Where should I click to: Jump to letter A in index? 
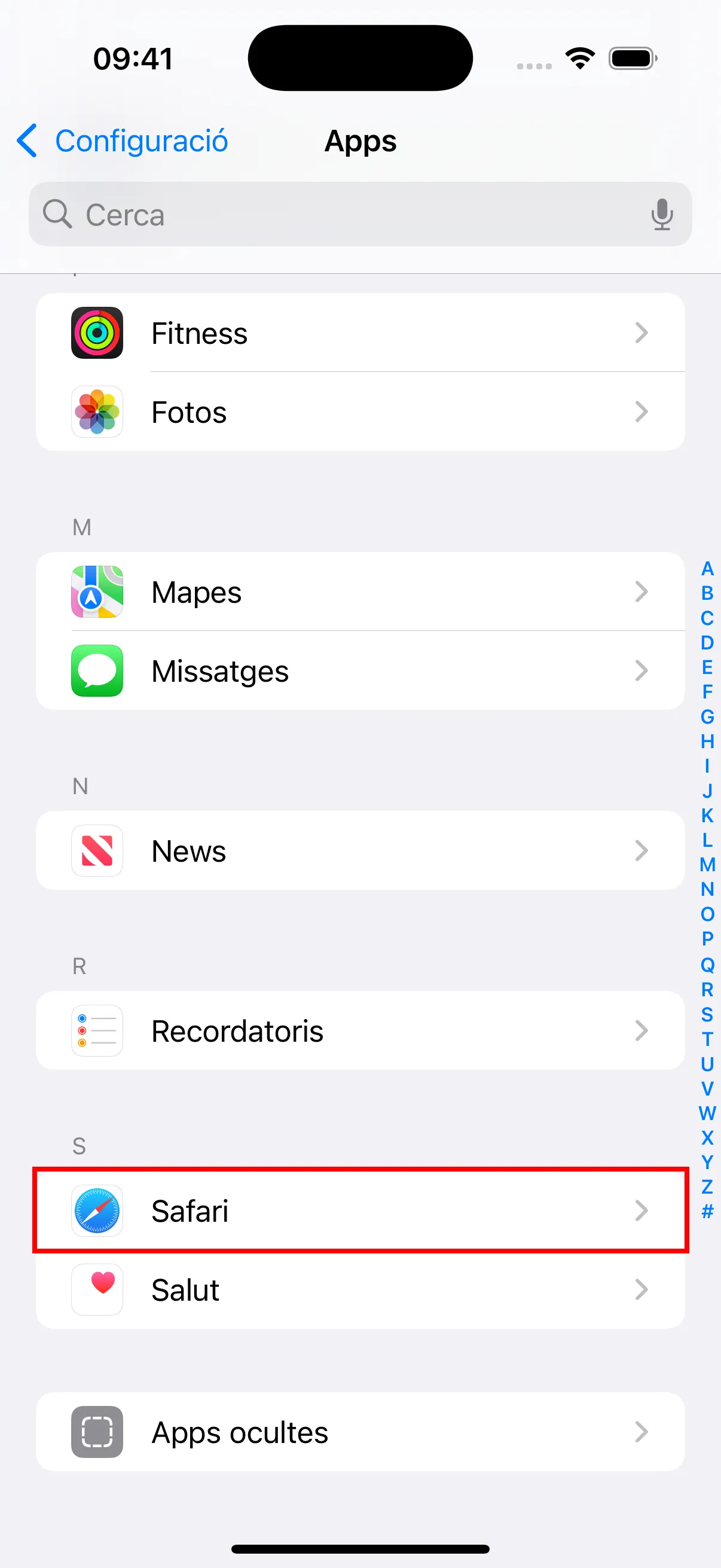point(707,569)
